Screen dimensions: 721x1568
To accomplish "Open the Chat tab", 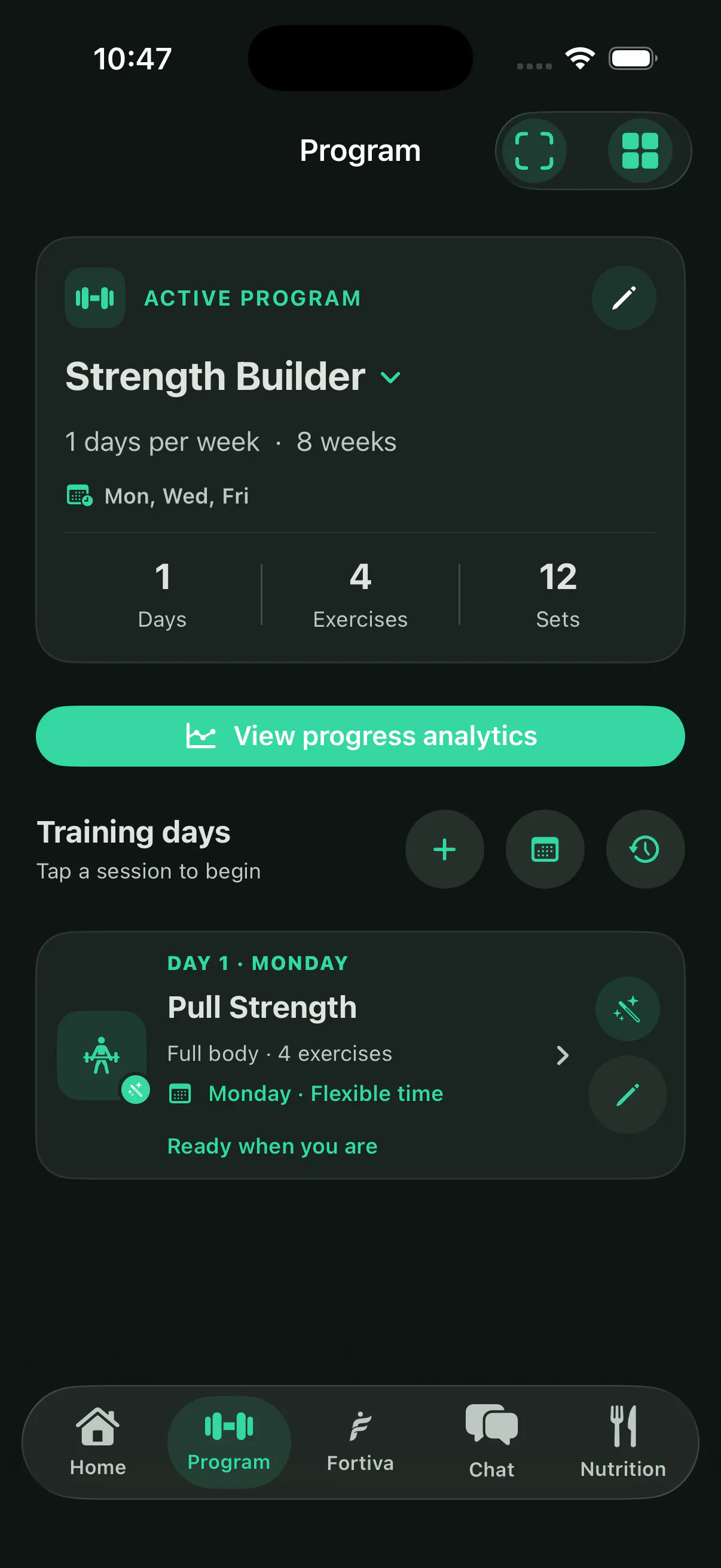I will (x=491, y=1441).
